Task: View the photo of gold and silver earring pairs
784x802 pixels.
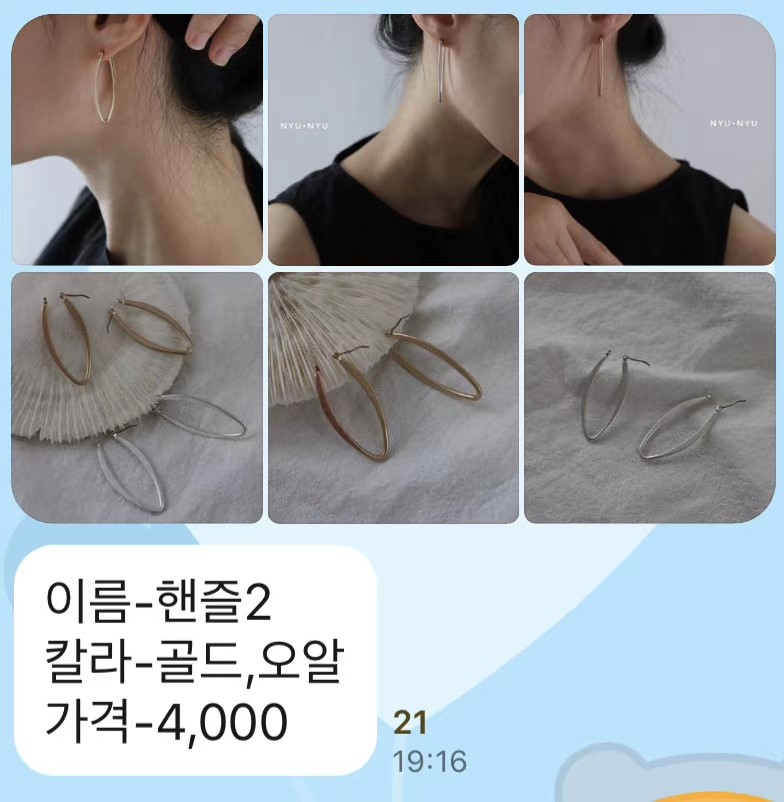Action: click(x=137, y=397)
